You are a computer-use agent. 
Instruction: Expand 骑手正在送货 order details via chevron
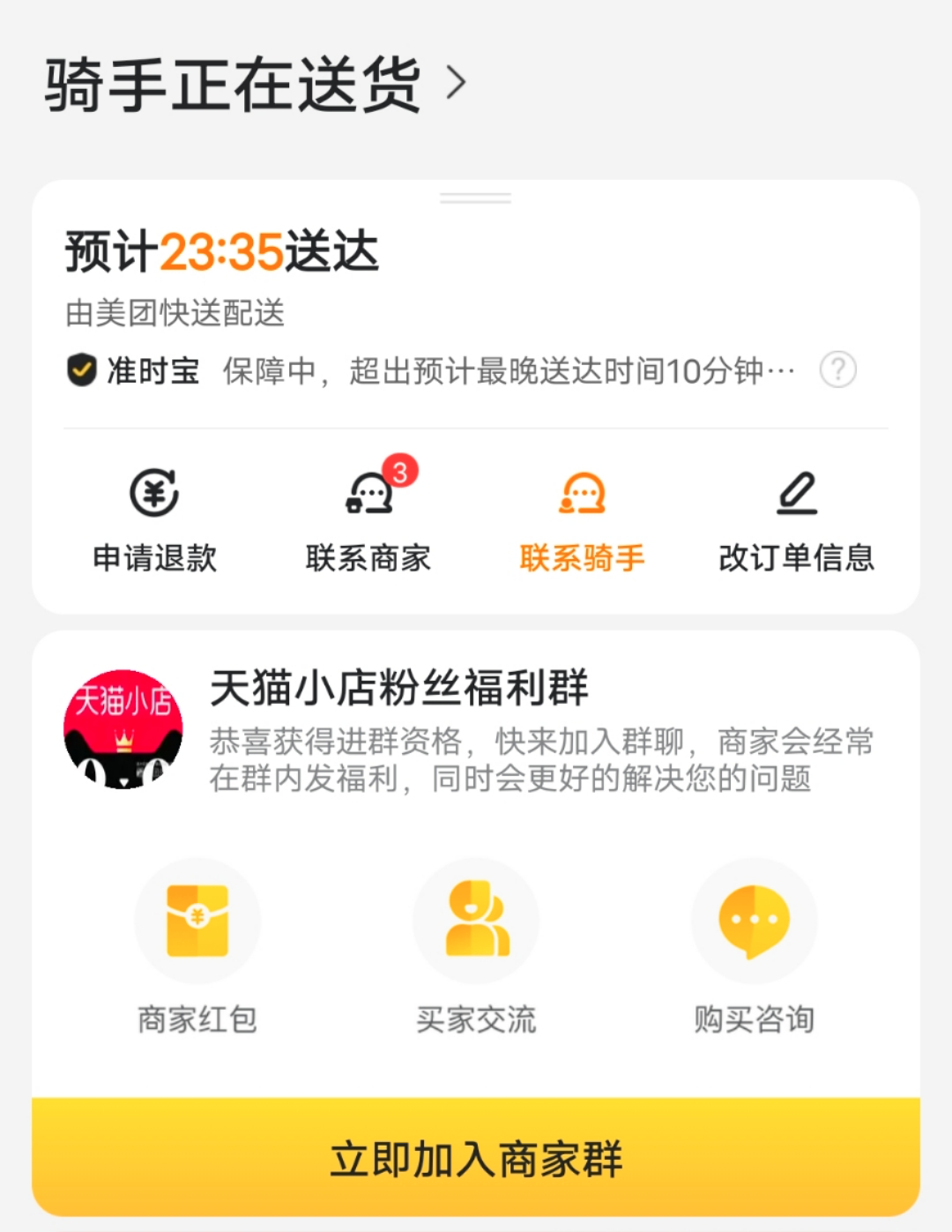(x=457, y=84)
